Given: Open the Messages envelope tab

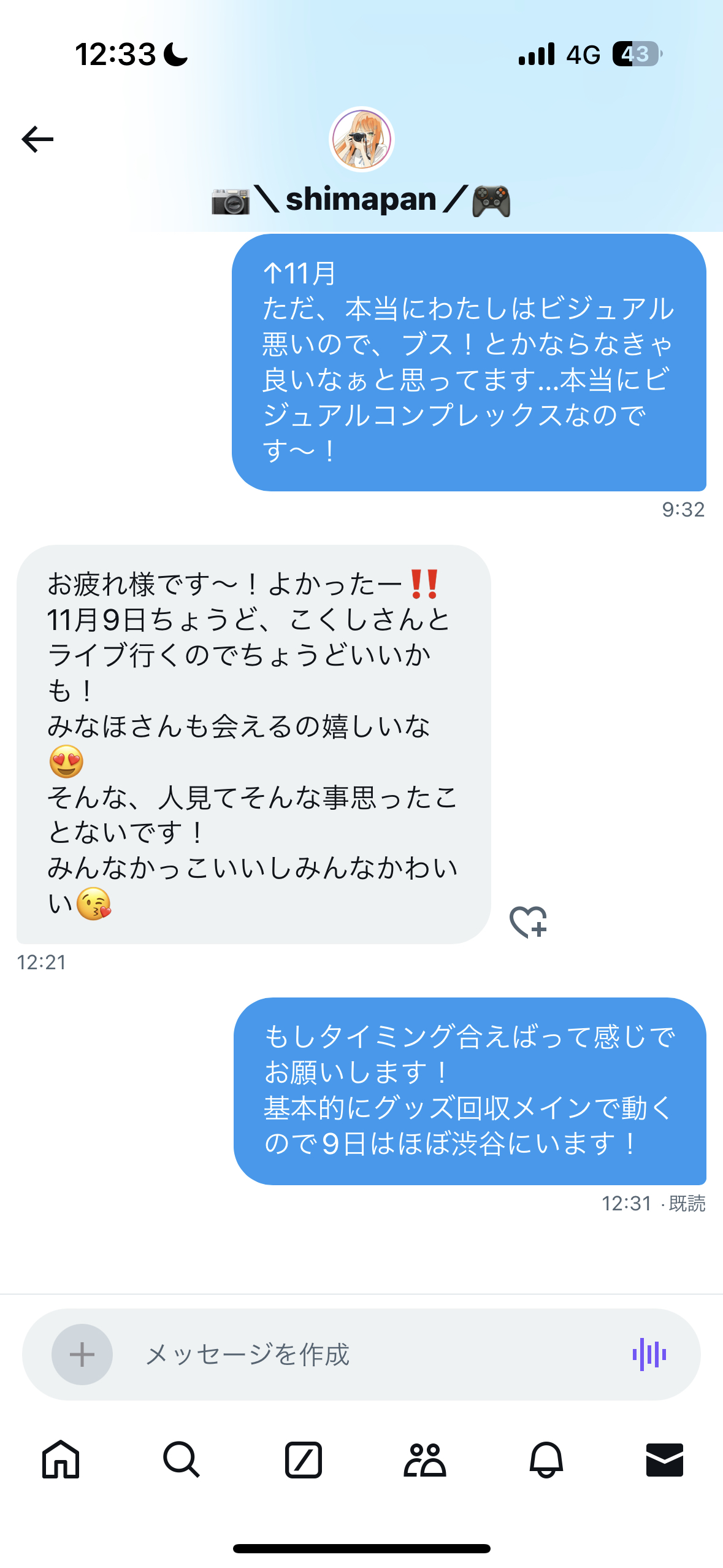Looking at the screenshot, I should (665, 1459).
